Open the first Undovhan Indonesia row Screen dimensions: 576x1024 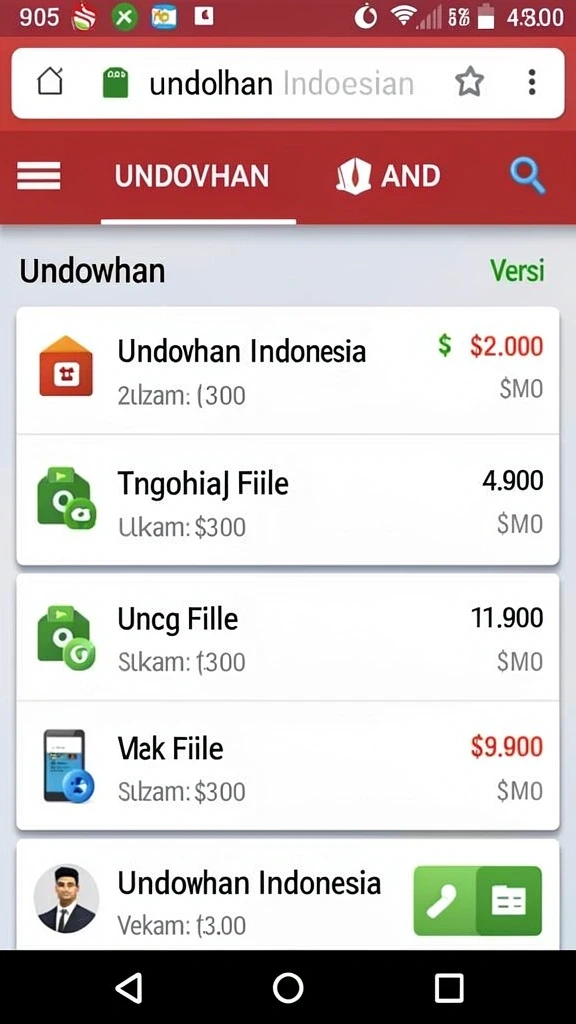[x=288, y=370]
